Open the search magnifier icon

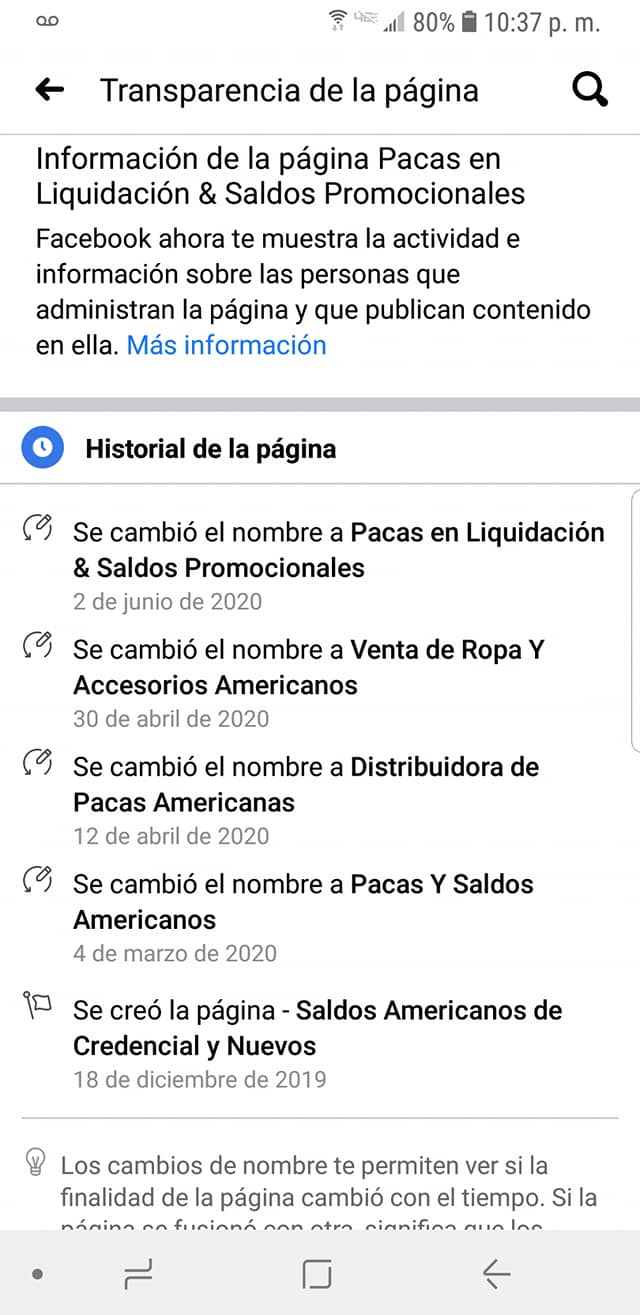[x=589, y=91]
